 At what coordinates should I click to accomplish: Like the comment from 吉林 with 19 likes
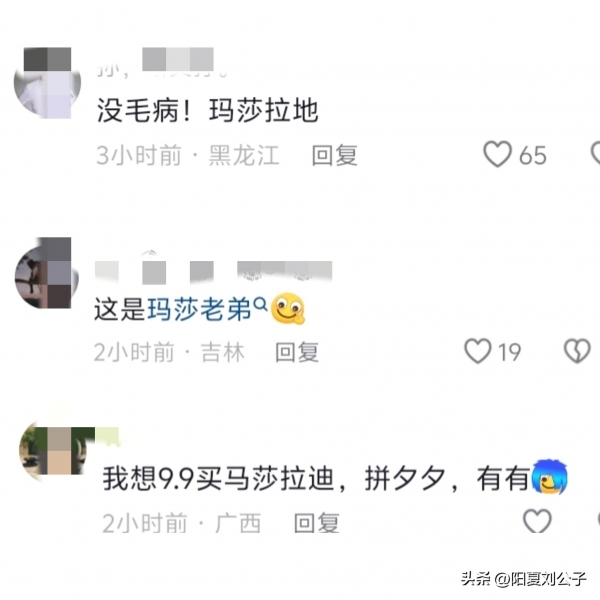pyautogui.click(x=478, y=350)
